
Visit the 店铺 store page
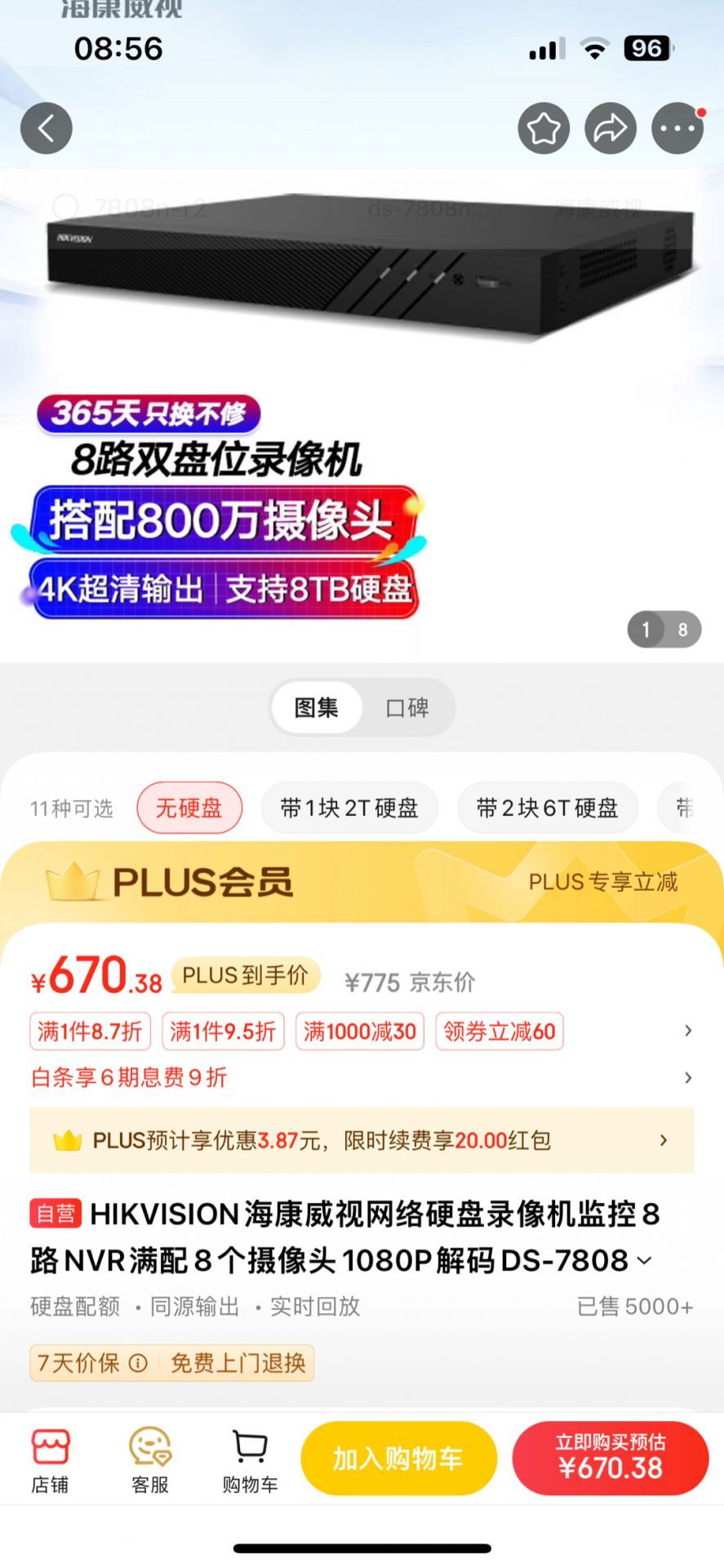(x=50, y=1460)
